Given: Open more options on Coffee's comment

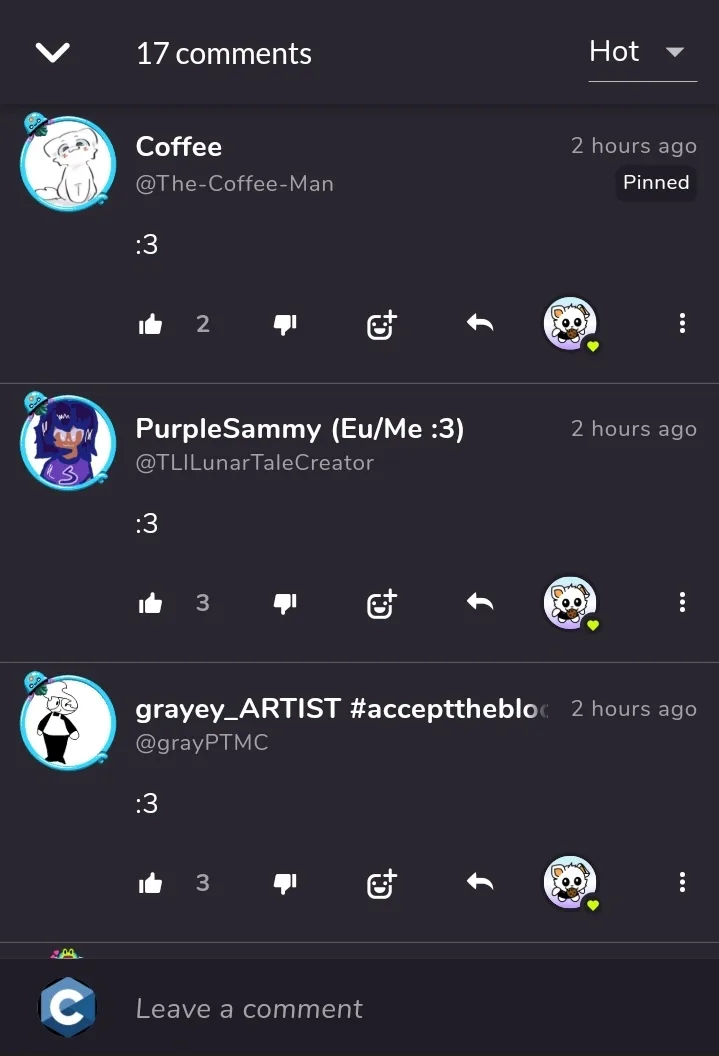Looking at the screenshot, I should click(x=682, y=323).
